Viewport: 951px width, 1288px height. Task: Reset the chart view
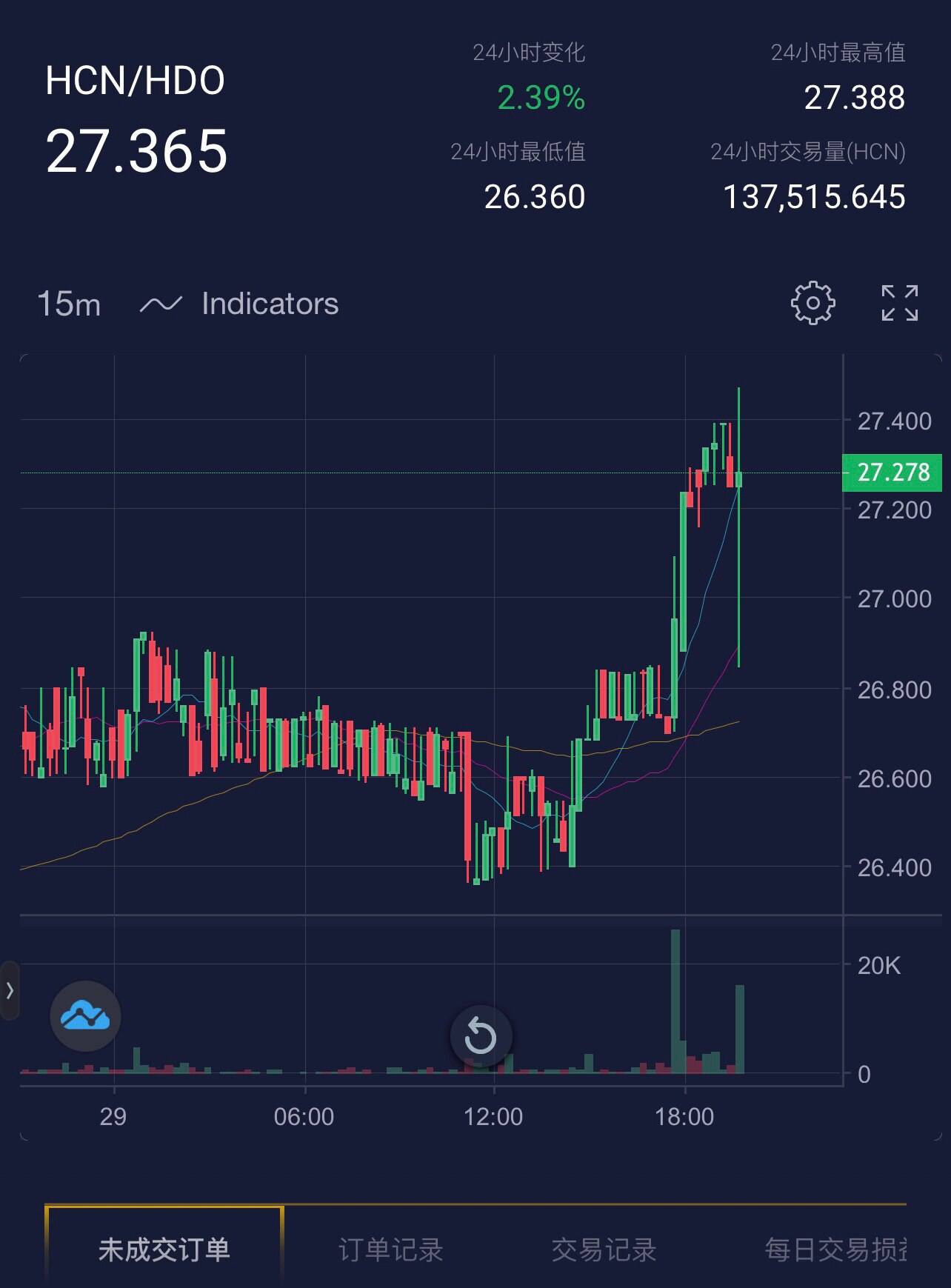tap(481, 1035)
